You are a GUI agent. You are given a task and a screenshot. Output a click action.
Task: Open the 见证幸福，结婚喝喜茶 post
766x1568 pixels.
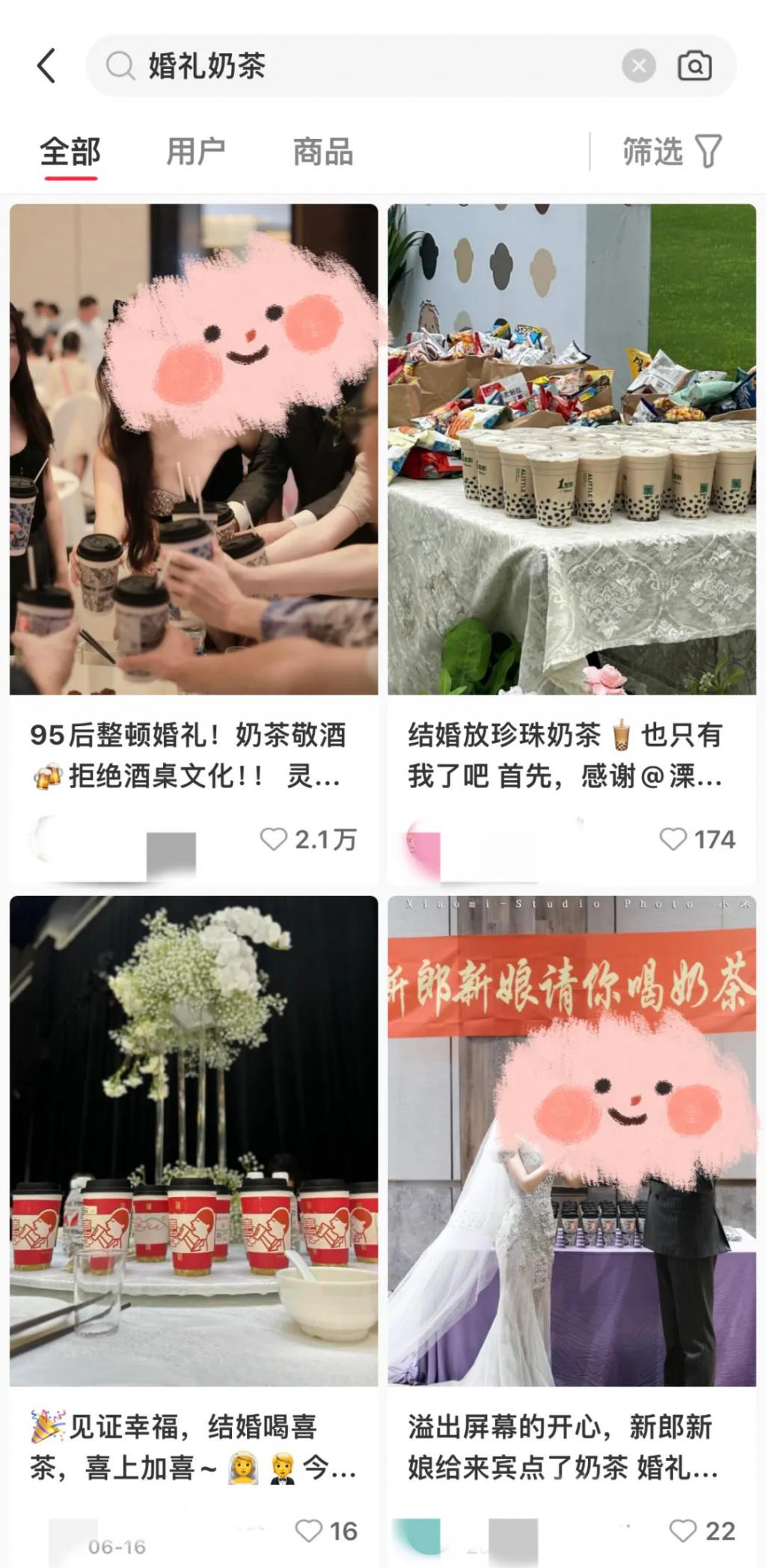click(194, 1140)
